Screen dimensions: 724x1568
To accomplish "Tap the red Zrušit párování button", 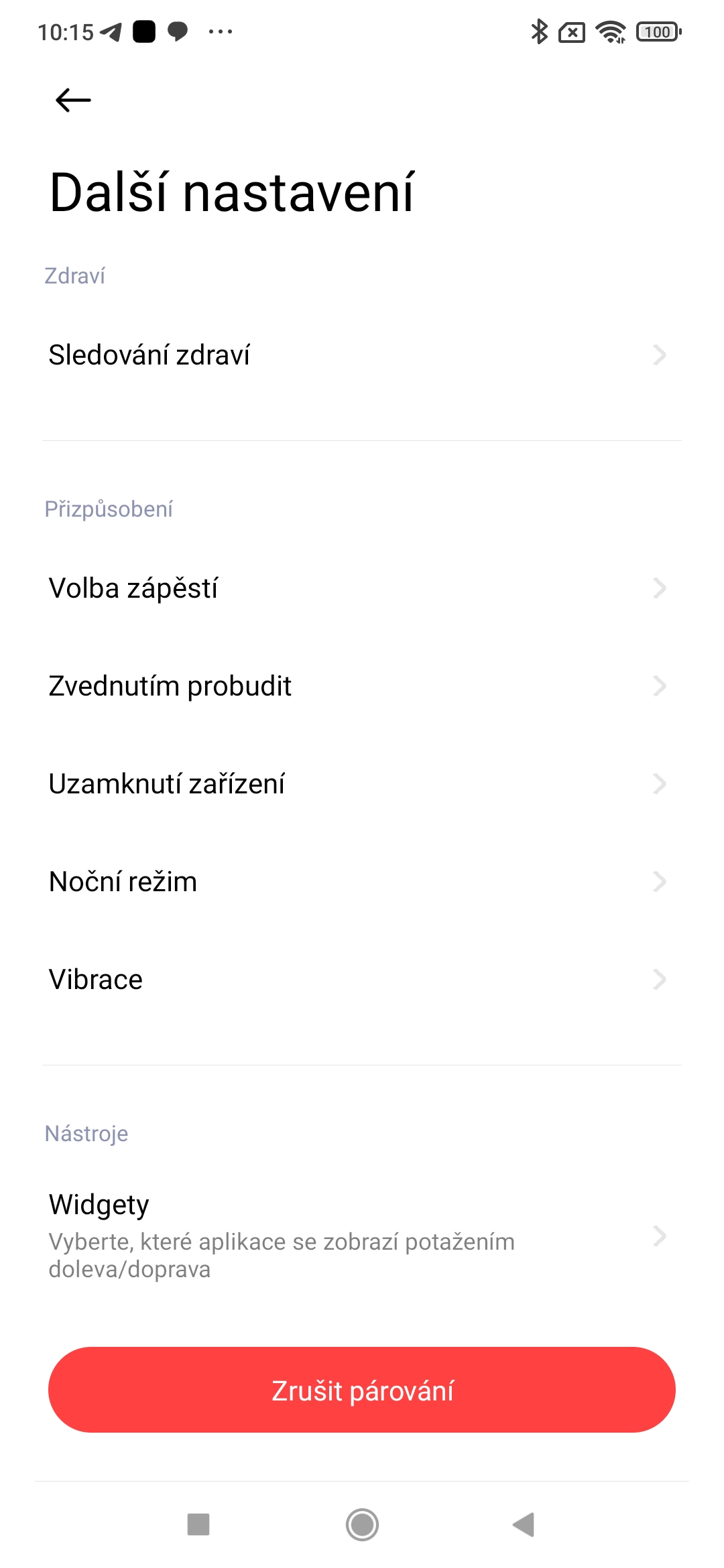I will (362, 1390).
